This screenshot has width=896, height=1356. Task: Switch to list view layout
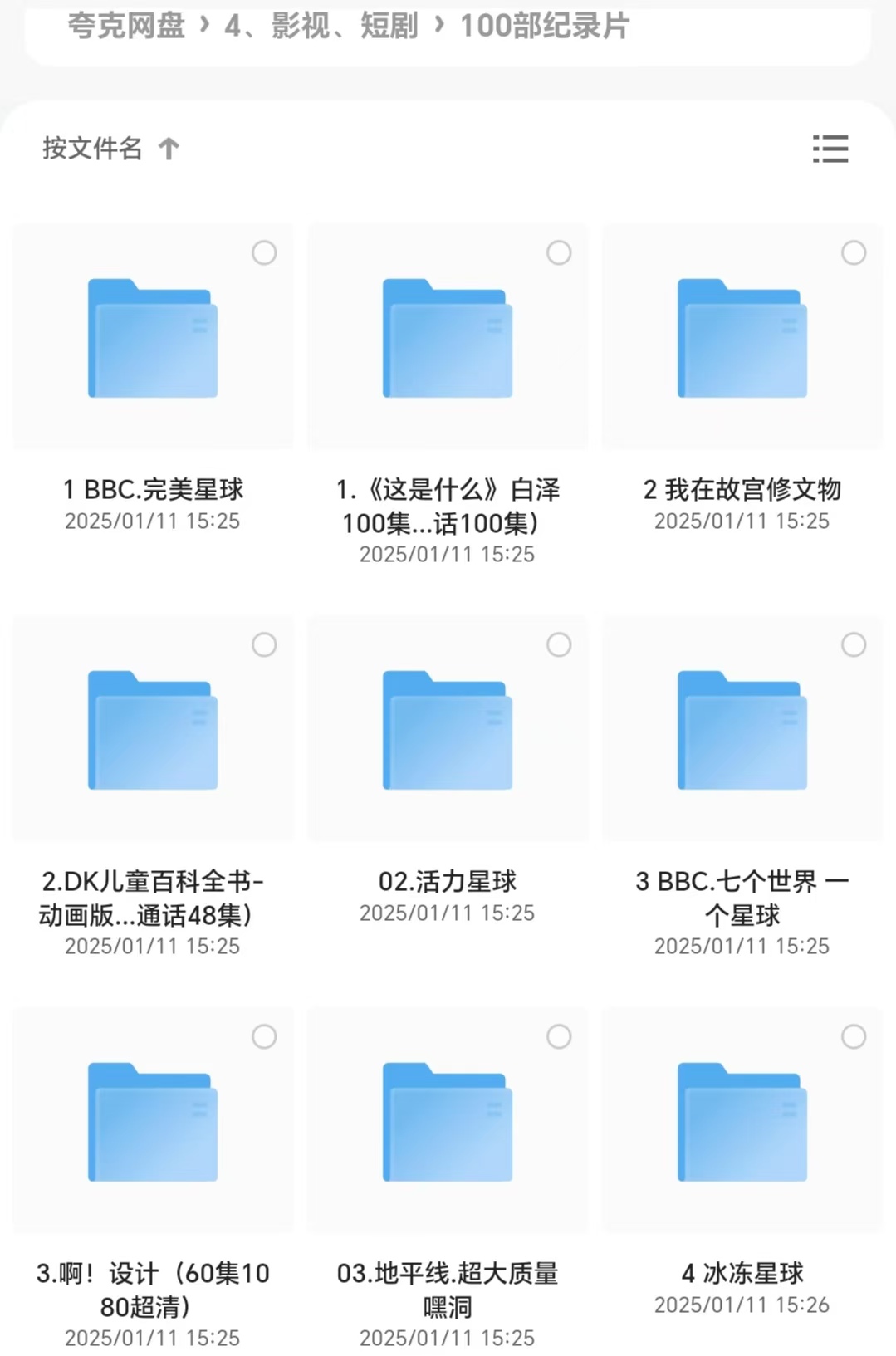pos(830,149)
